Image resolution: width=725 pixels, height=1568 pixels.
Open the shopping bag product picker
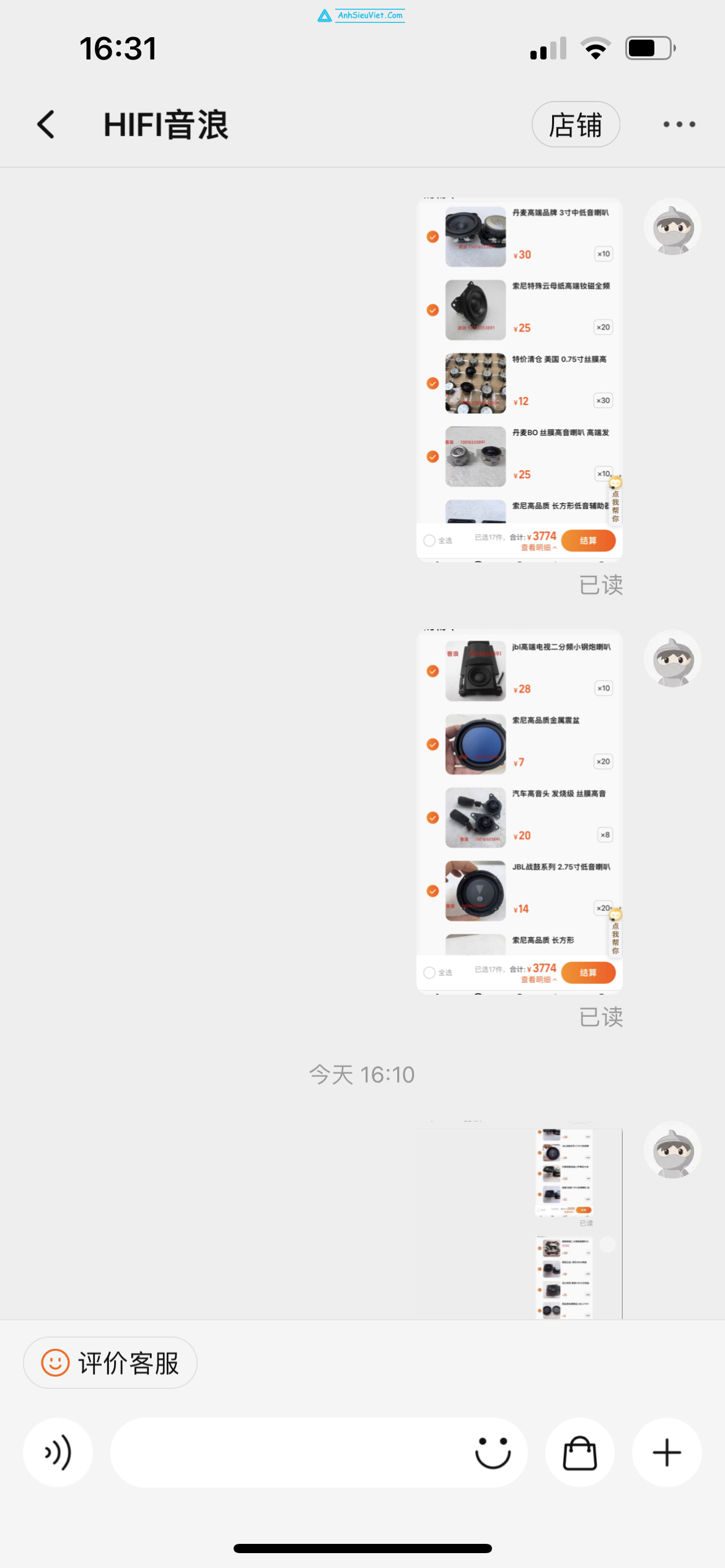coord(580,1452)
